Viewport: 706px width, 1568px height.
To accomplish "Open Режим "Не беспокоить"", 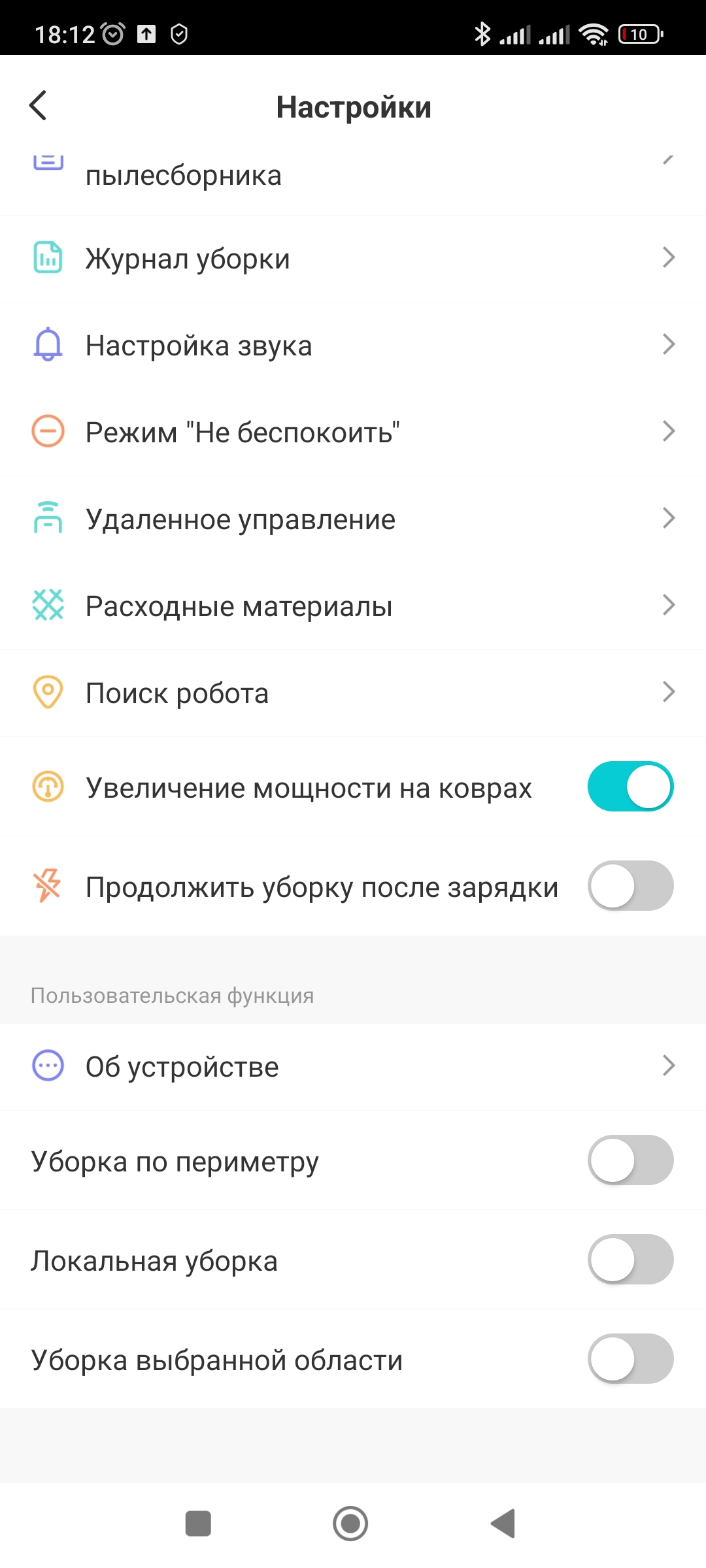I will point(353,433).
